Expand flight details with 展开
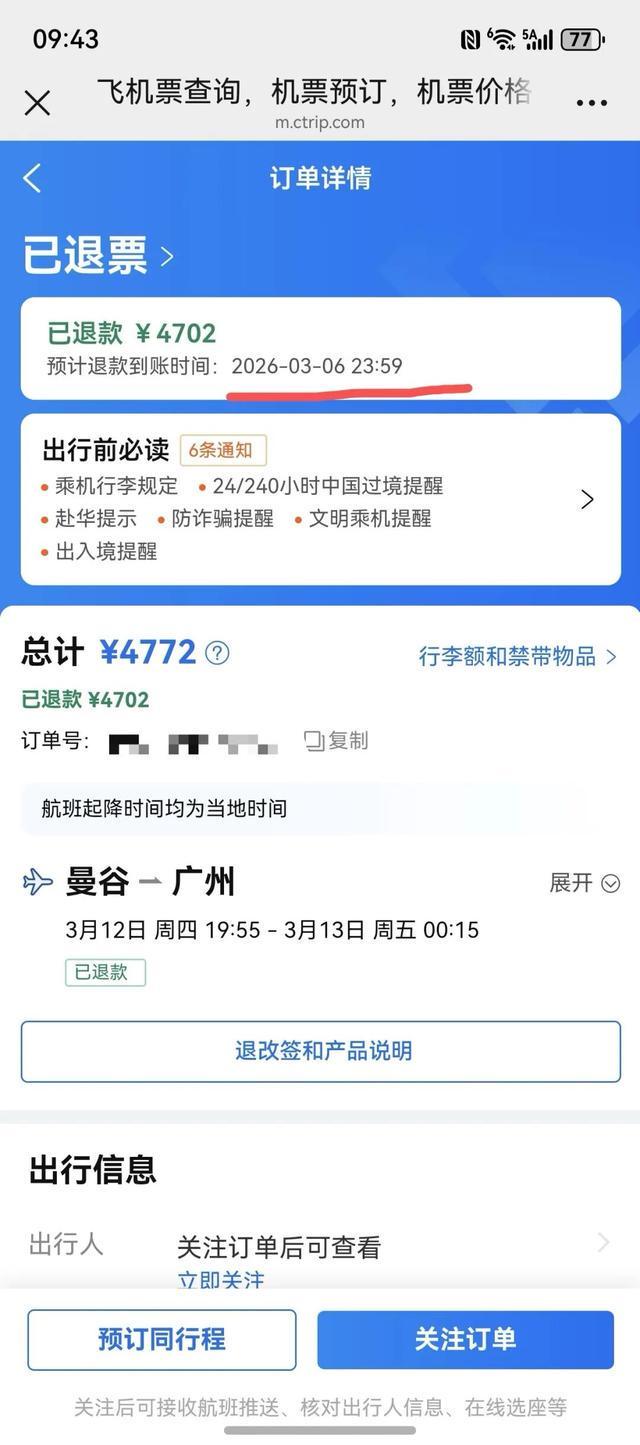This screenshot has height=1445, width=640. click(x=585, y=883)
